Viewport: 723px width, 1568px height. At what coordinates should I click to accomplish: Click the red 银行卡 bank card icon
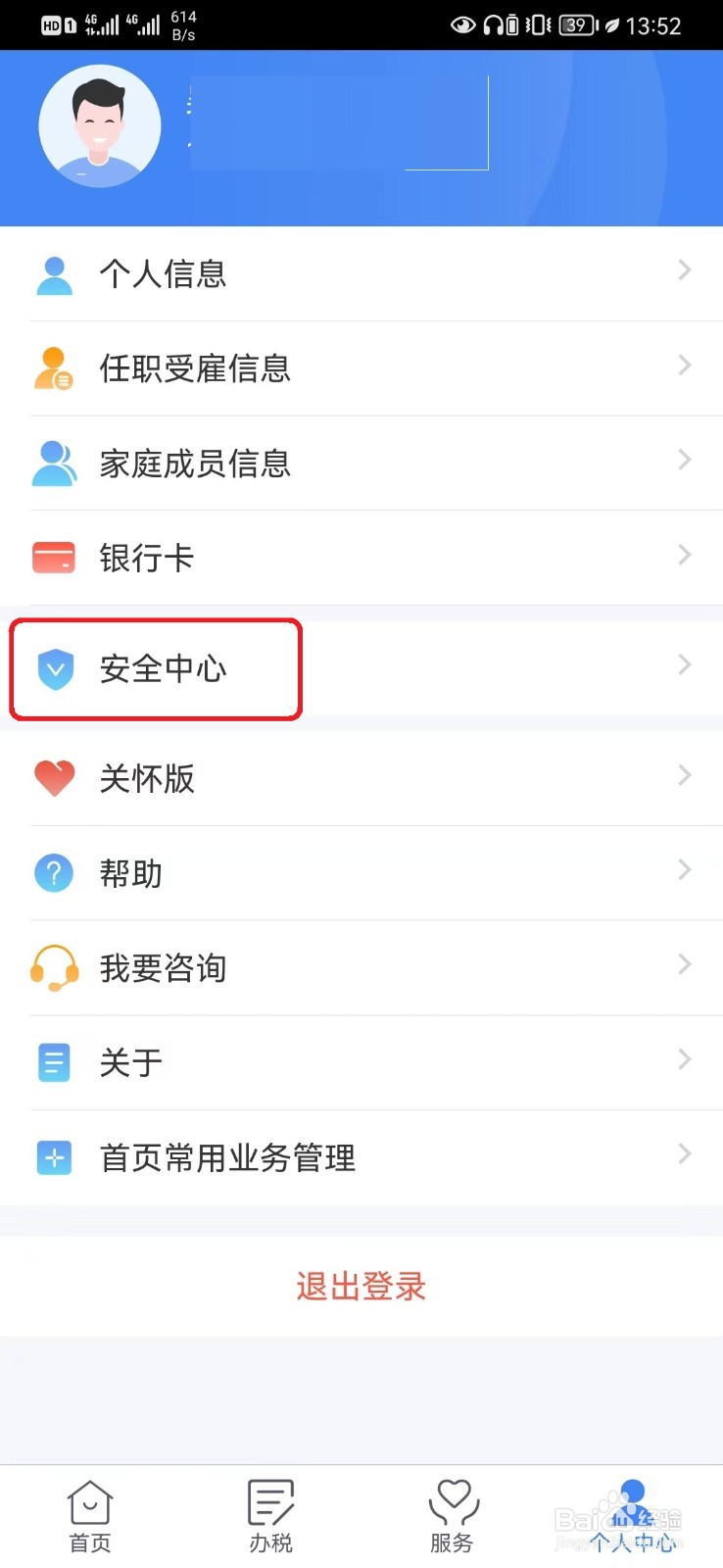click(x=54, y=557)
